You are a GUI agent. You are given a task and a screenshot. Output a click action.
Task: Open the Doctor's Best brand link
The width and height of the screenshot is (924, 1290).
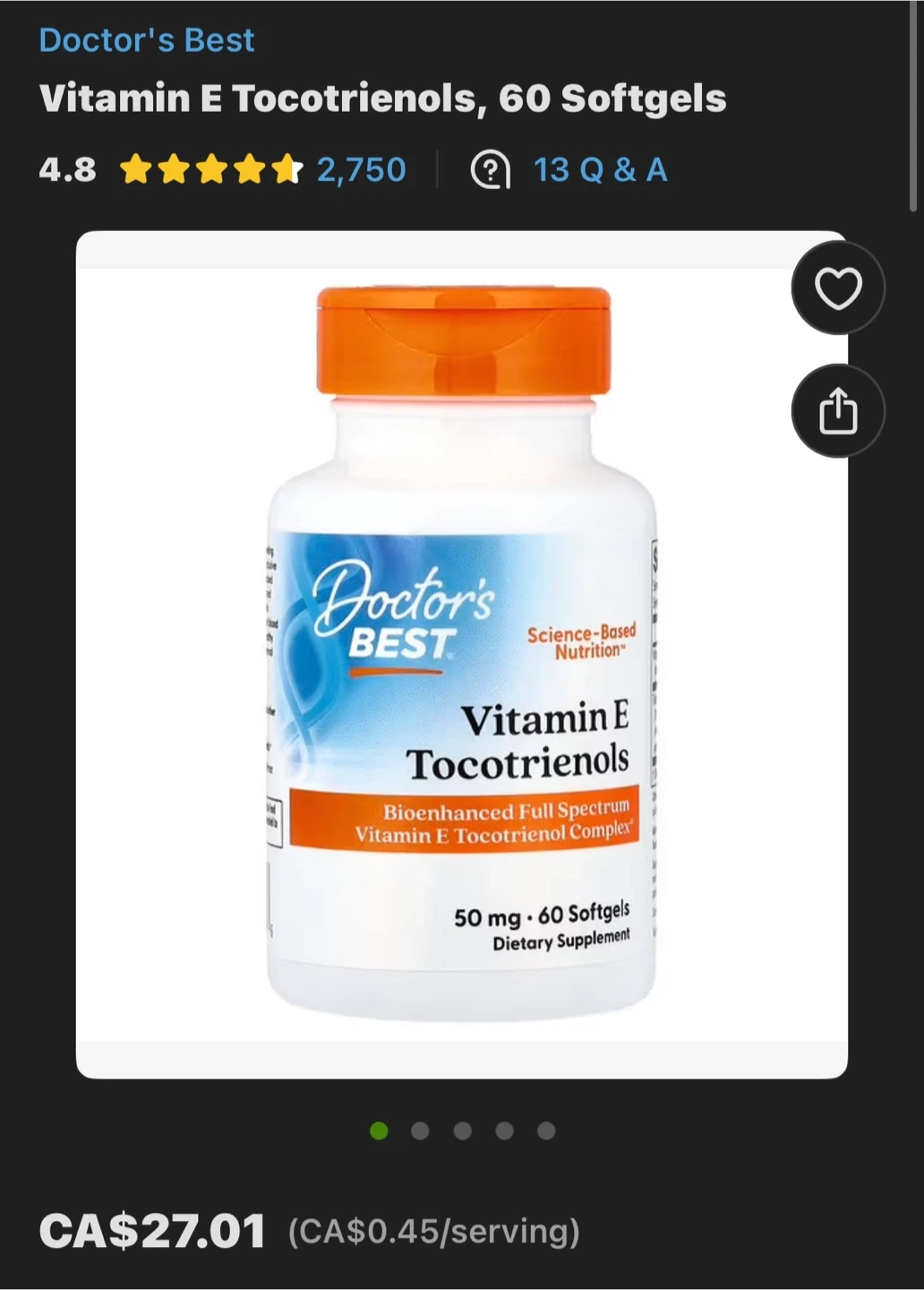(x=147, y=40)
